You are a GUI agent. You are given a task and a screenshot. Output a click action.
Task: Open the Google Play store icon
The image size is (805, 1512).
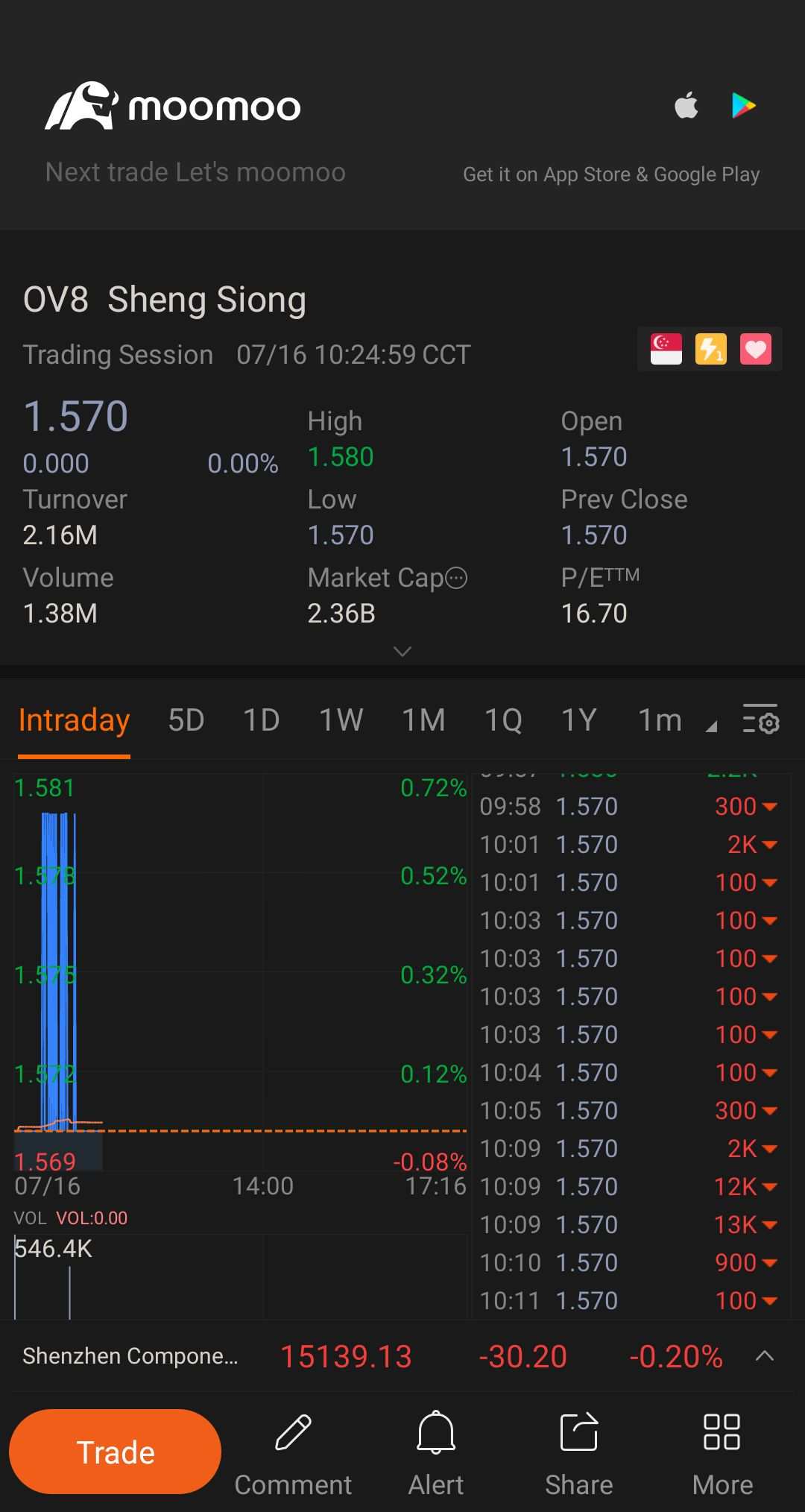click(x=743, y=106)
